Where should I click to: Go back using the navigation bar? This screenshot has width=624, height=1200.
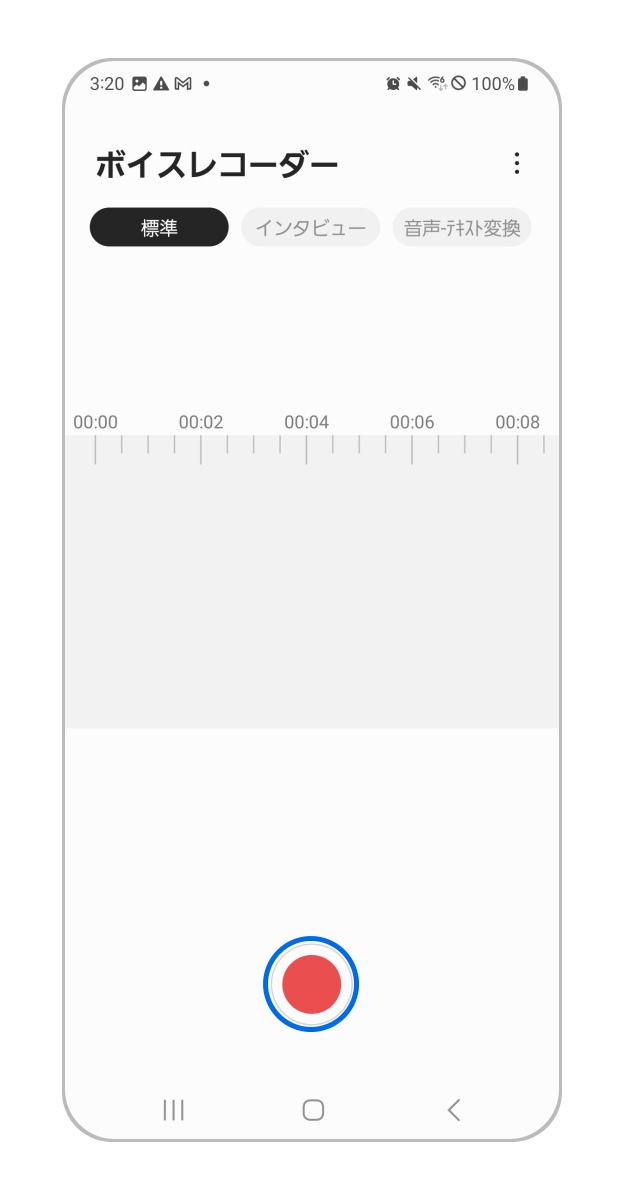[453, 1109]
